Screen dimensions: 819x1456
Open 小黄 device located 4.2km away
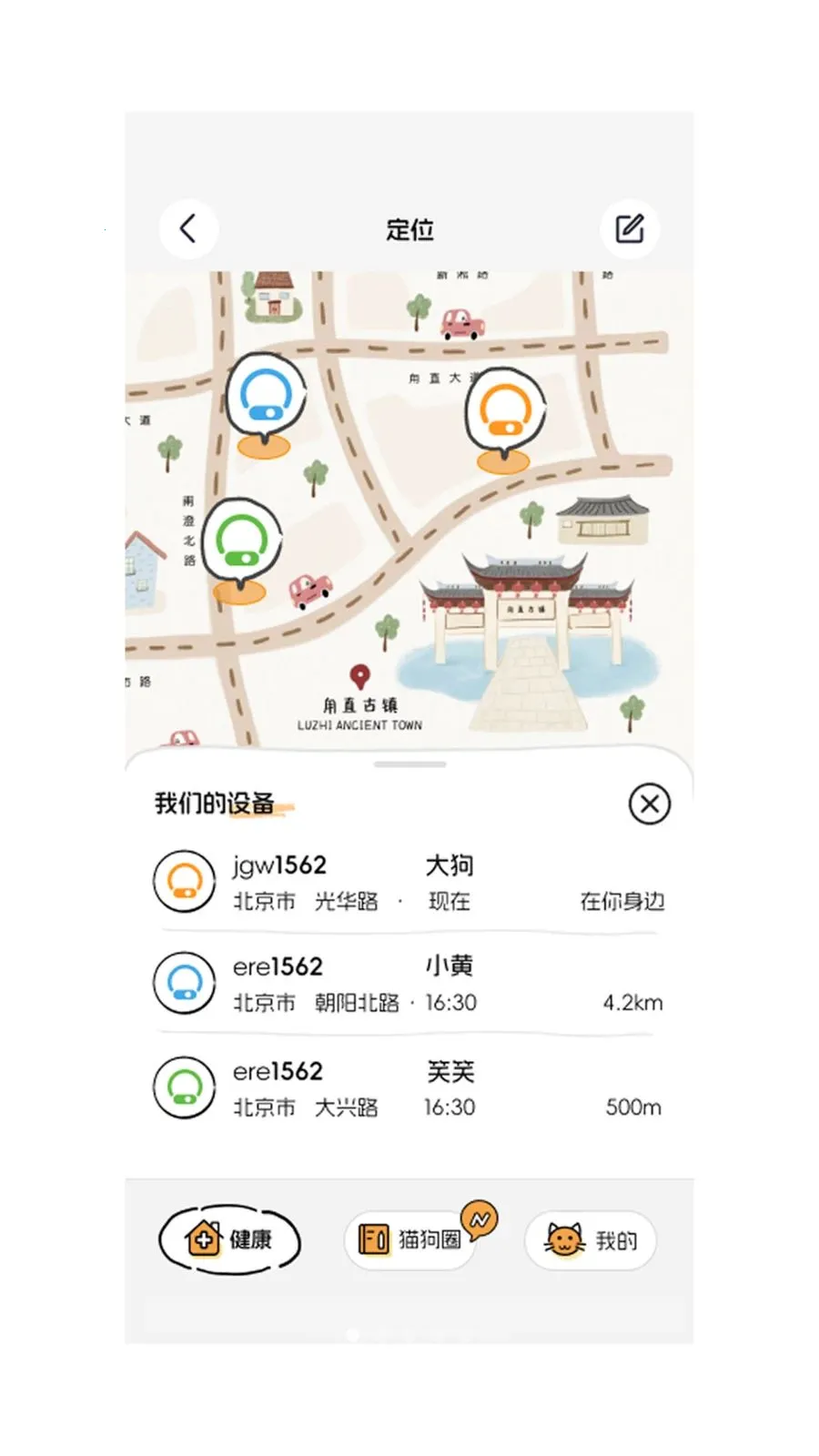click(409, 985)
